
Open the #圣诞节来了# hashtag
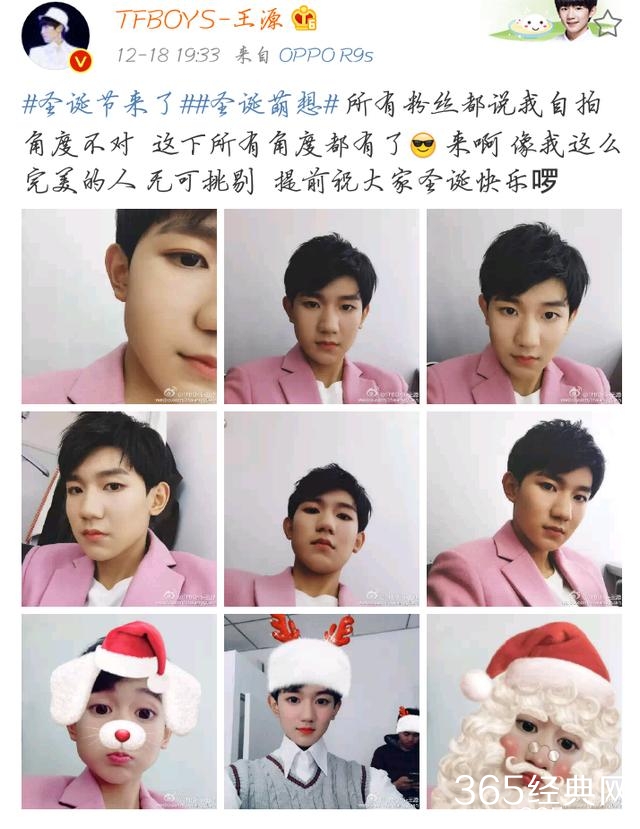coord(93,104)
